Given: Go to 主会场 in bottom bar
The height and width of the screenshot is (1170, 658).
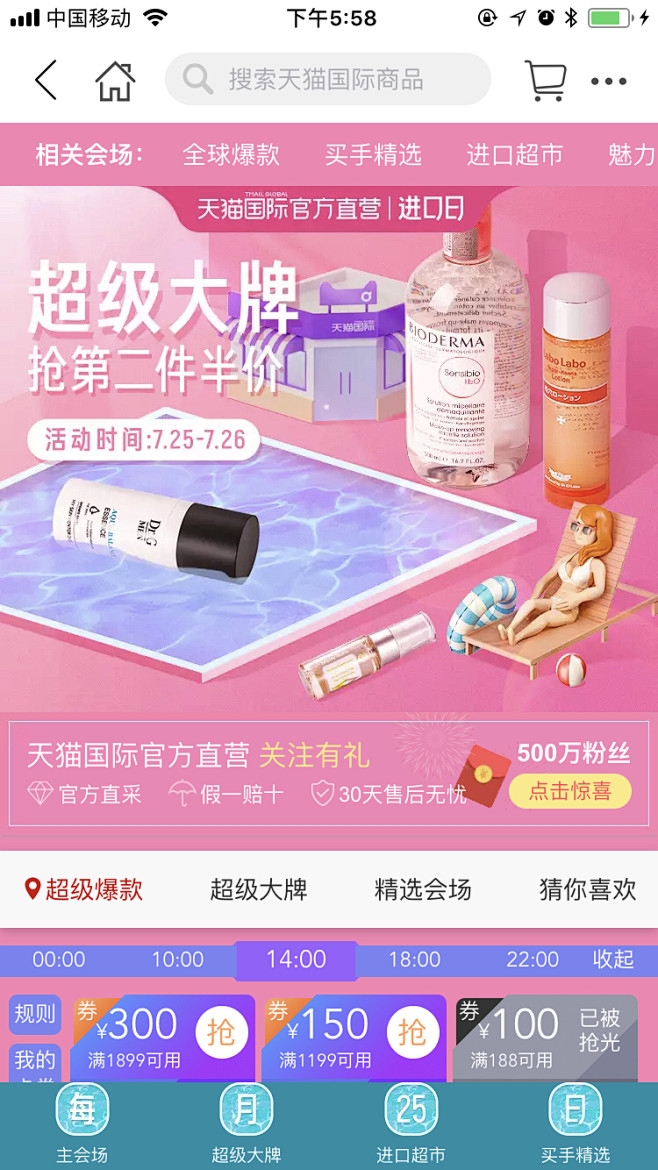Looking at the screenshot, I should coord(82,1122).
